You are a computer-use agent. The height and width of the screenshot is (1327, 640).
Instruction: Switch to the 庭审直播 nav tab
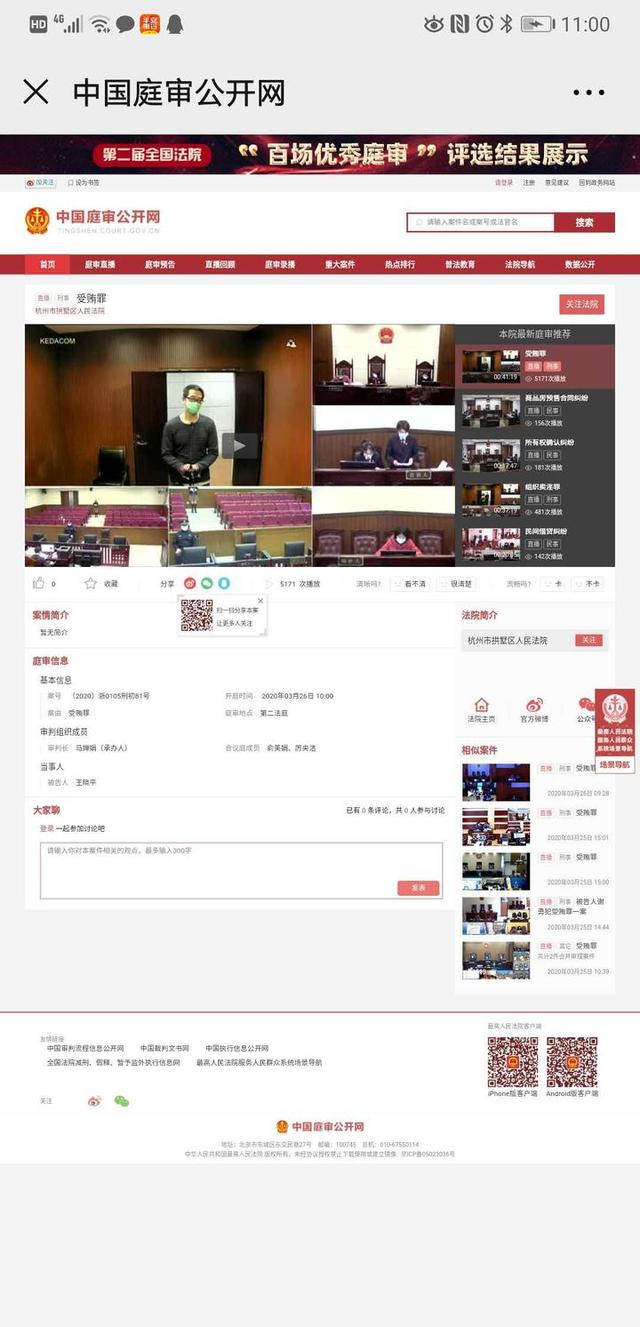click(99, 264)
